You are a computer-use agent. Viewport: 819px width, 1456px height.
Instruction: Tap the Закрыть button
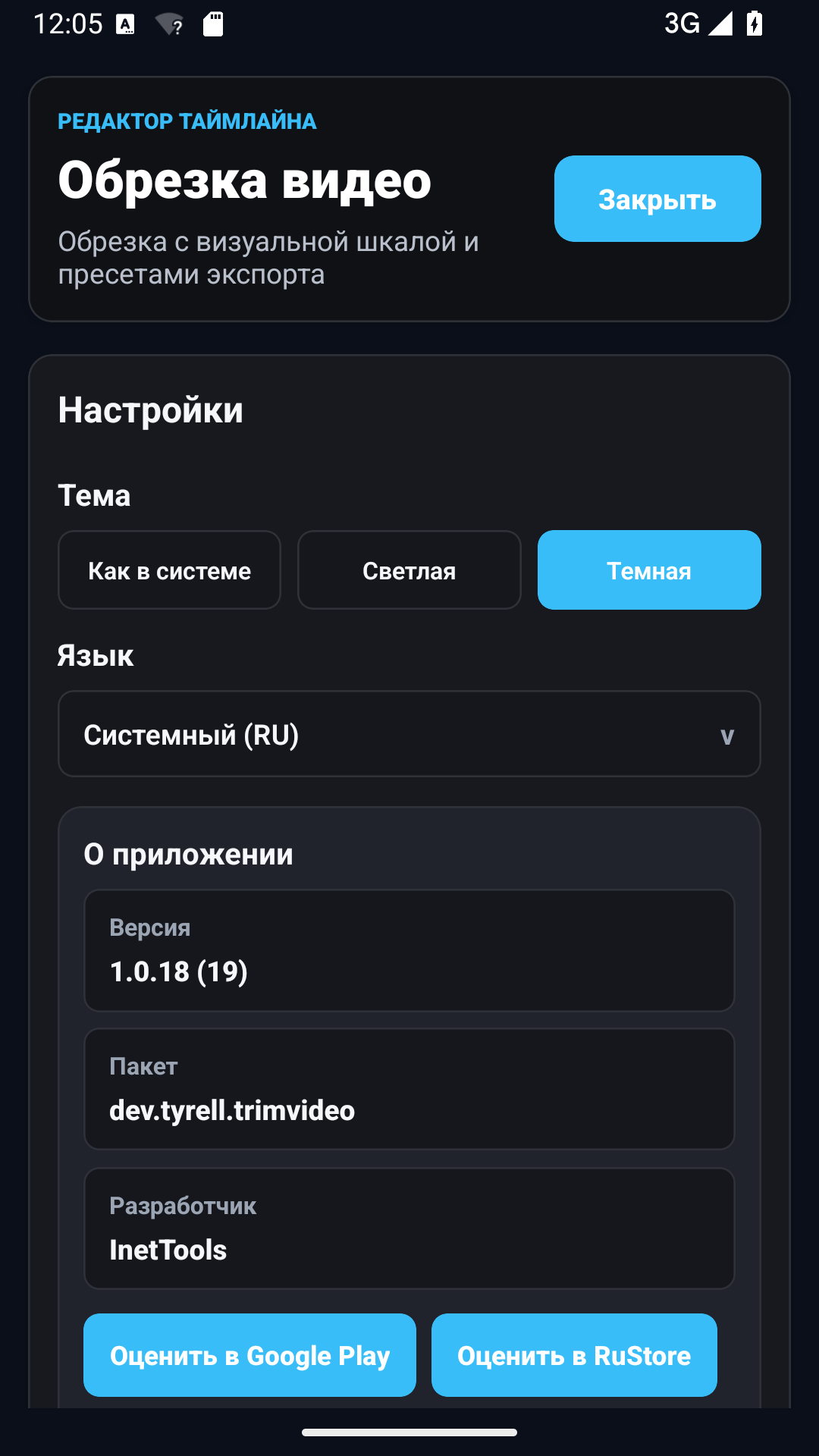point(657,199)
